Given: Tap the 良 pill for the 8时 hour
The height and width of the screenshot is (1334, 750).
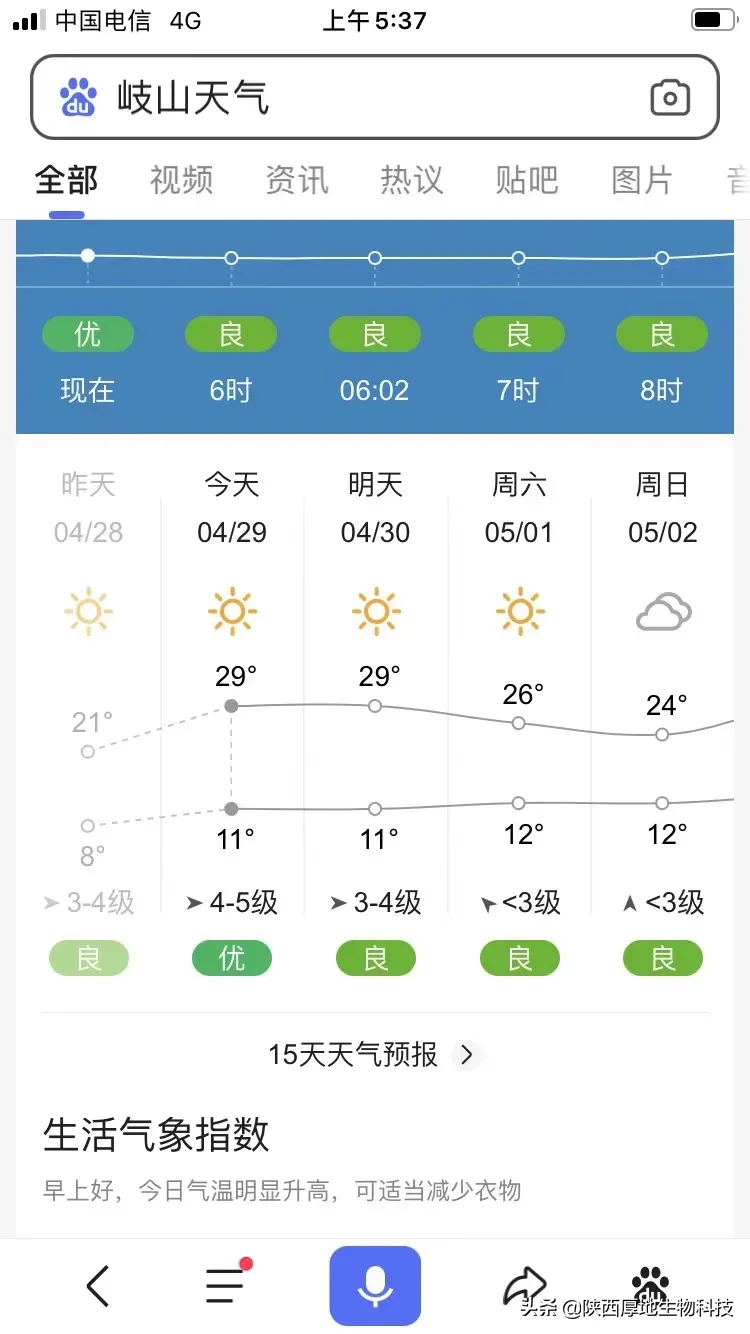Looking at the screenshot, I should pyautogui.click(x=661, y=334).
